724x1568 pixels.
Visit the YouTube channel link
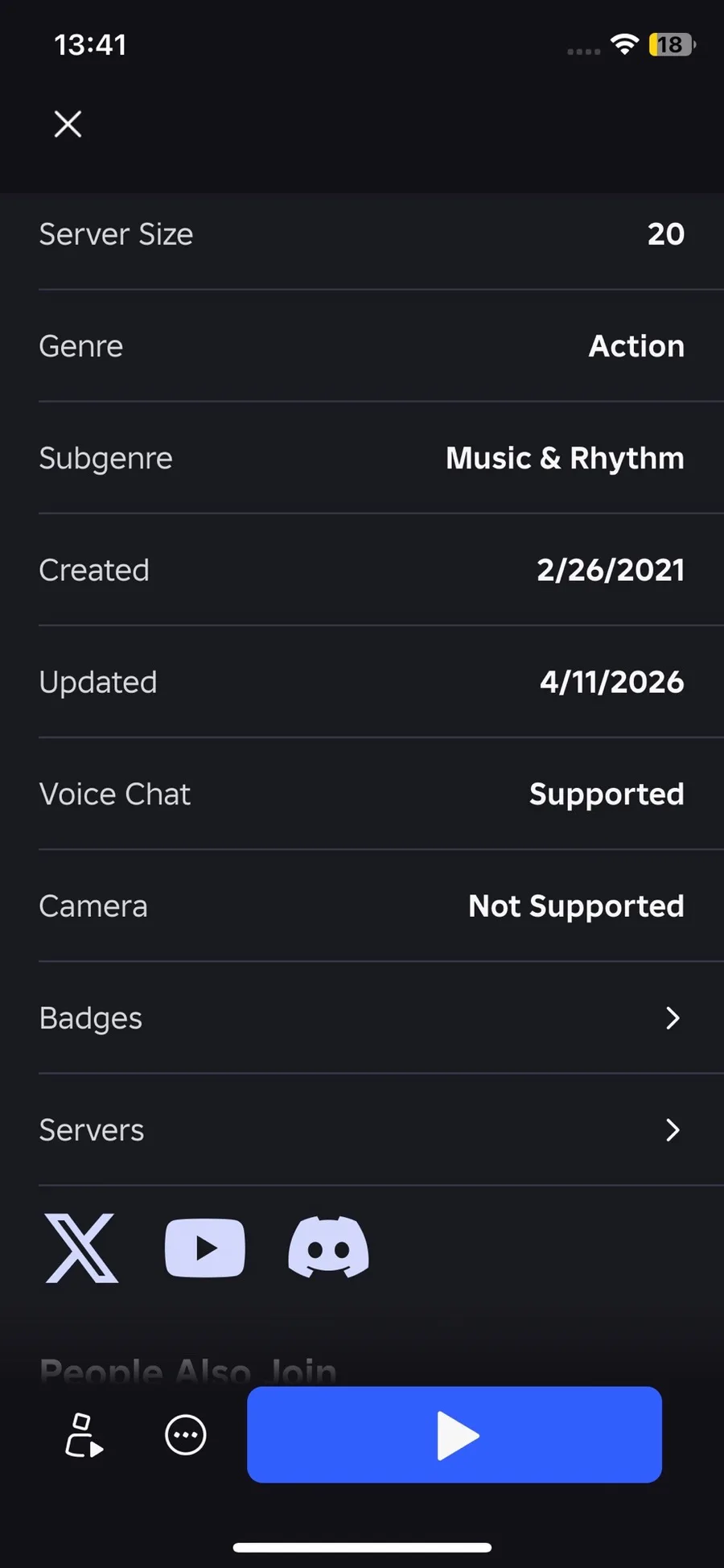204,1248
